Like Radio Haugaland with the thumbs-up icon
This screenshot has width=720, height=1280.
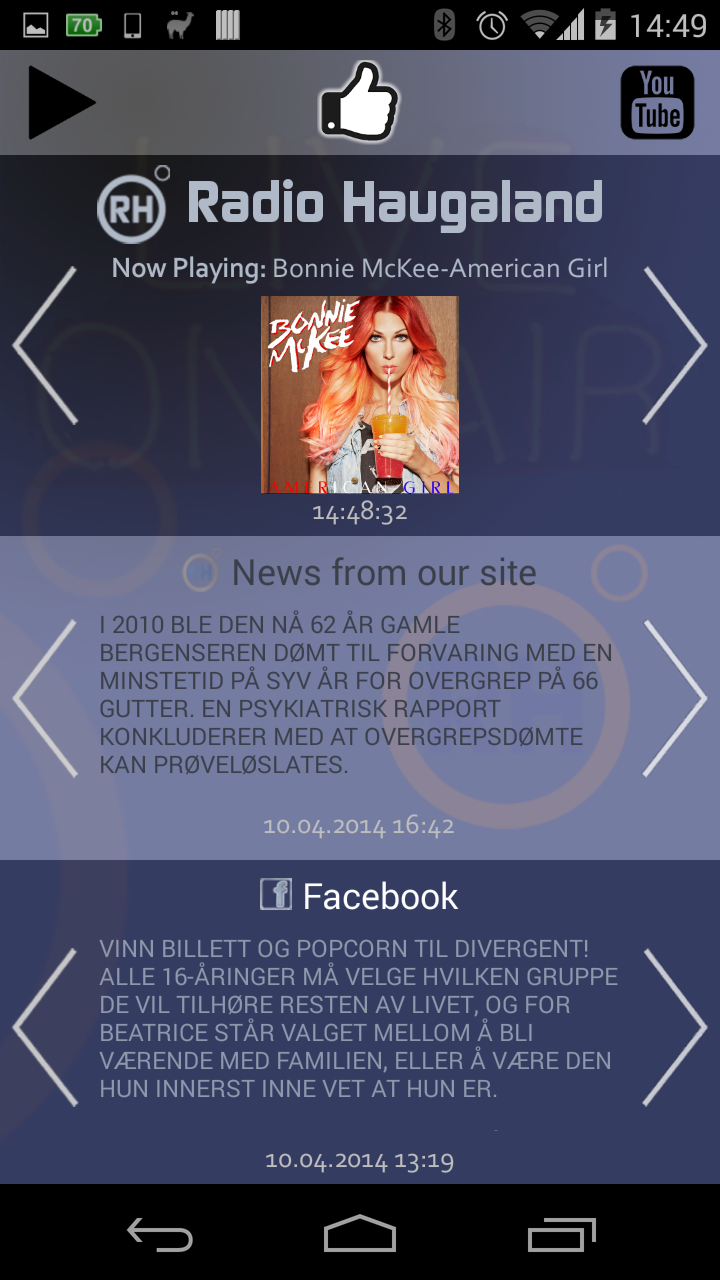[358, 102]
